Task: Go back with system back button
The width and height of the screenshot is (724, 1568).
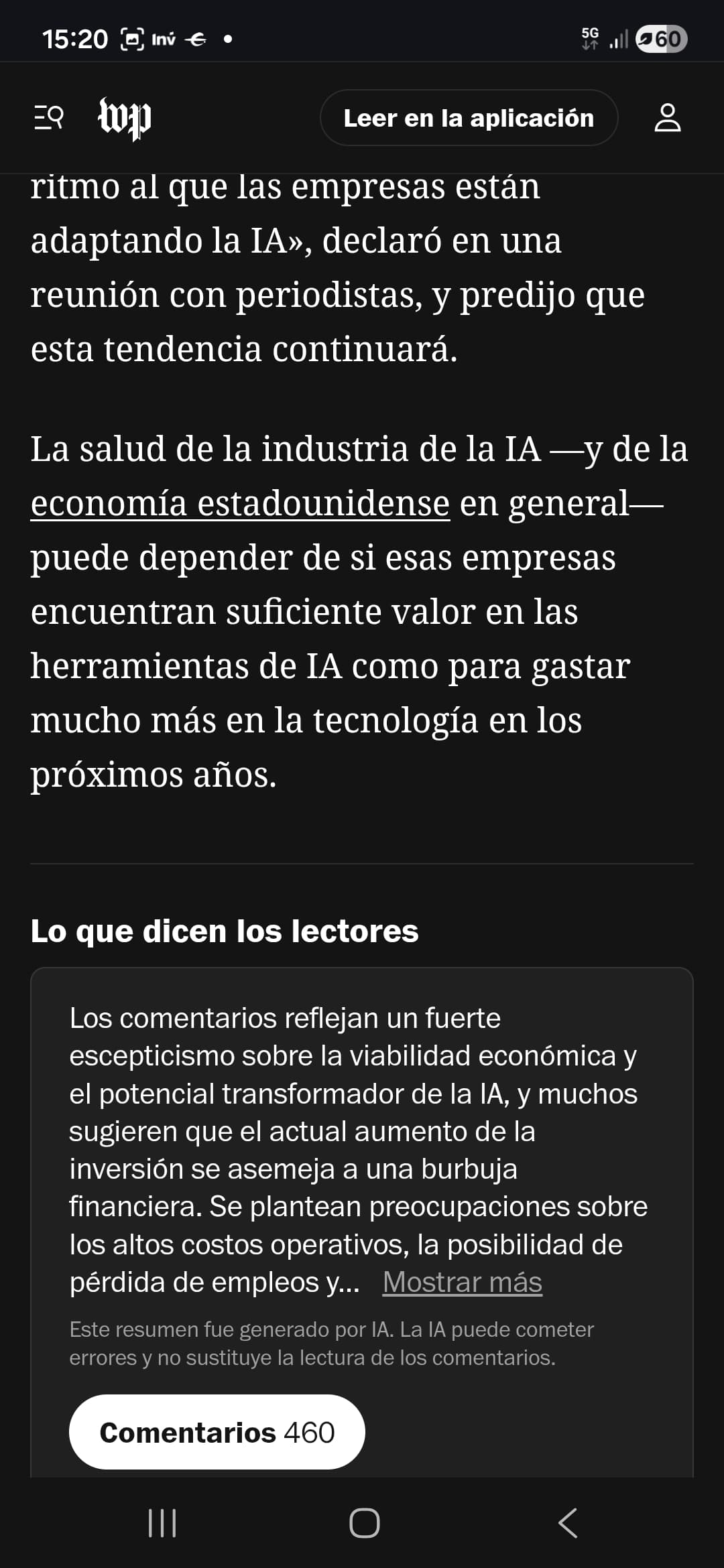Action: (x=567, y=1523)
